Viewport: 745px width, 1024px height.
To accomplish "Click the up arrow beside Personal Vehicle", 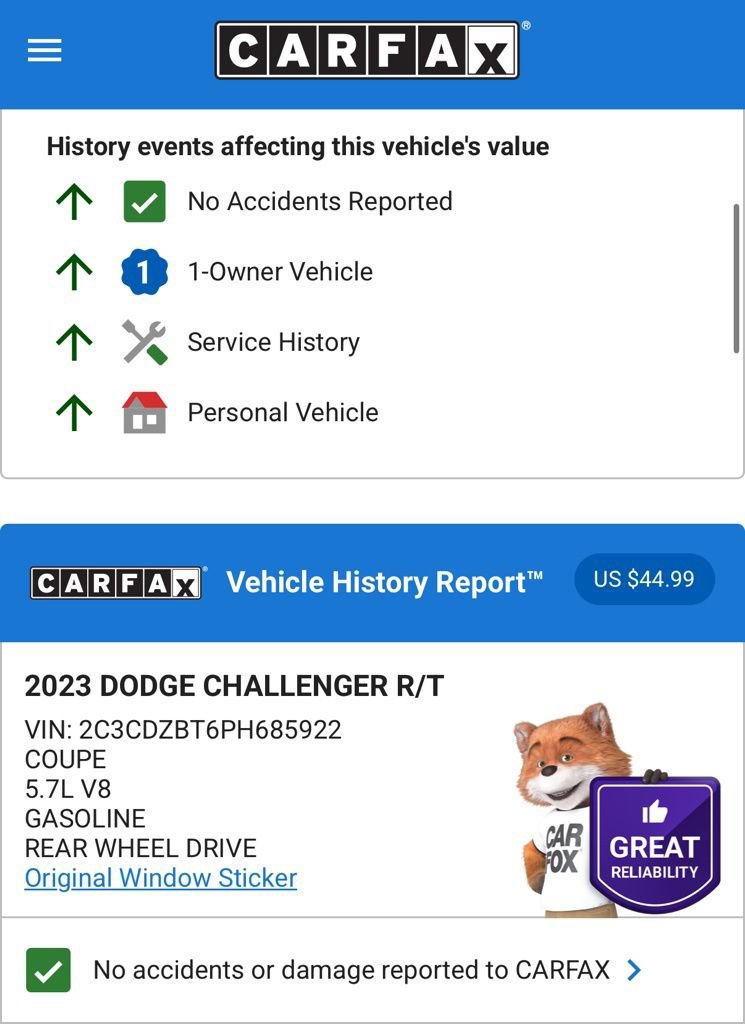I will (73, 410).
